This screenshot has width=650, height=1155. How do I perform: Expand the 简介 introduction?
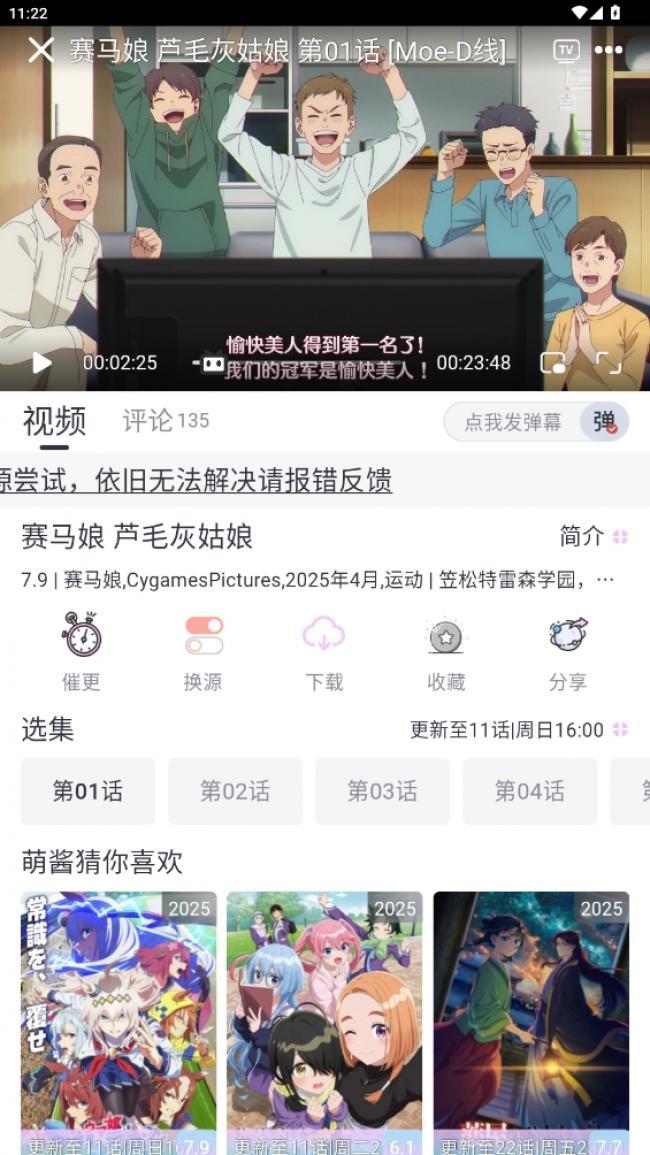pos(593,536)
